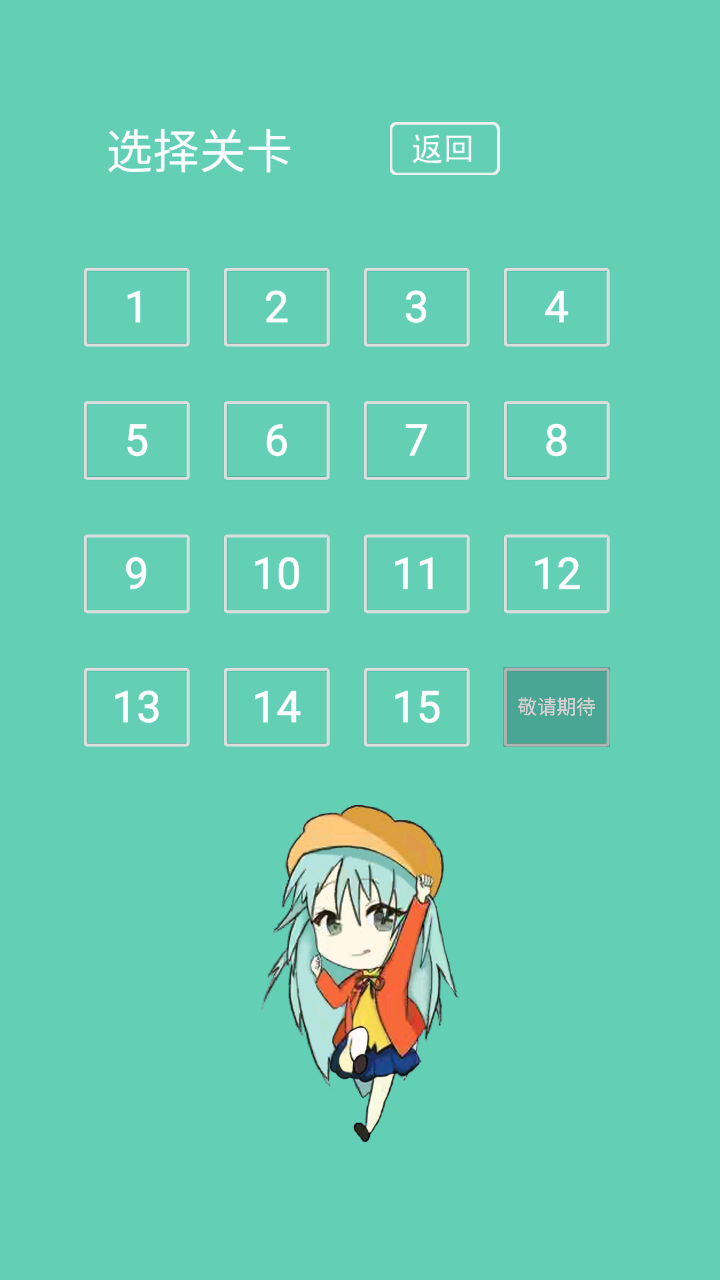Open level 2

277,307
